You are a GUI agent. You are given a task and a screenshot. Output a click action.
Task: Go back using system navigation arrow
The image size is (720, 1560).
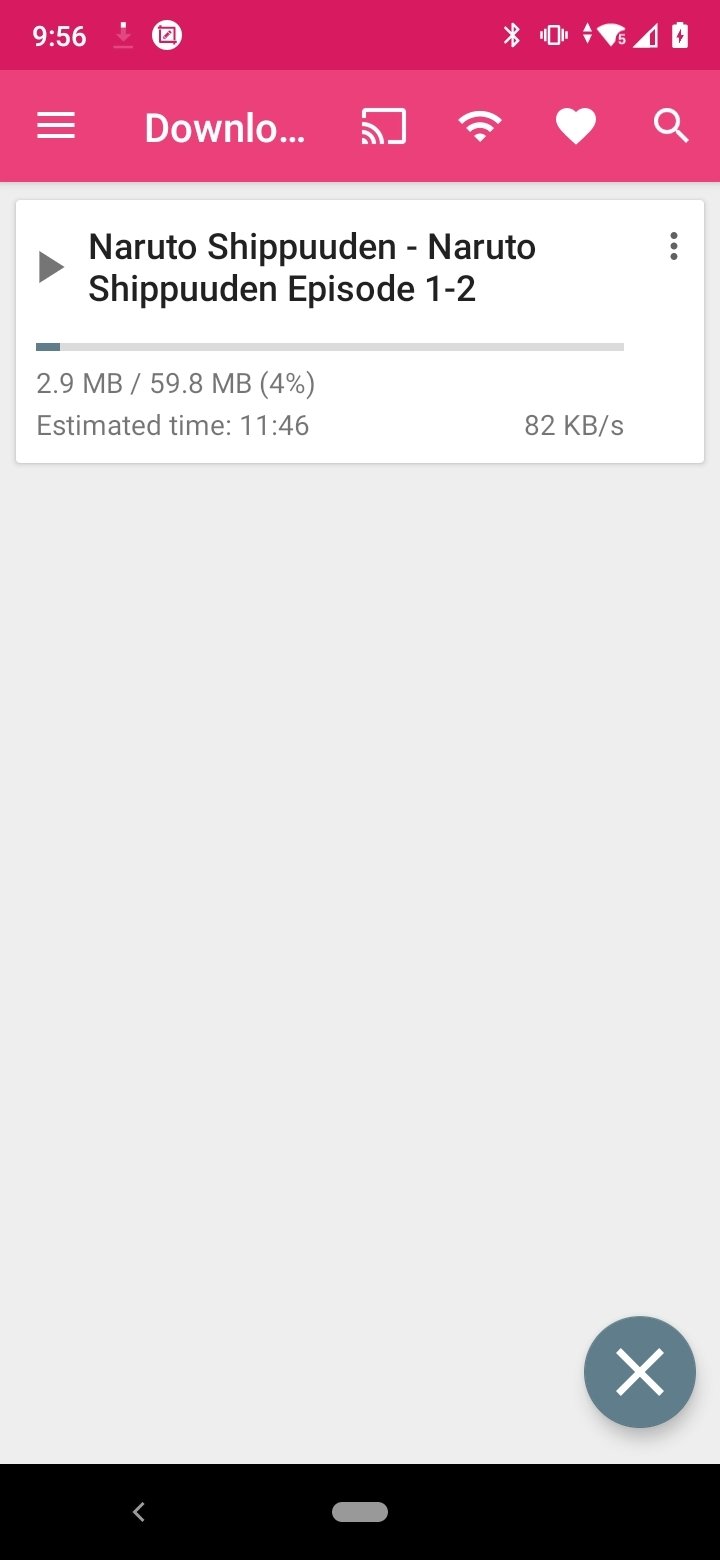(x=139, y=1512)
